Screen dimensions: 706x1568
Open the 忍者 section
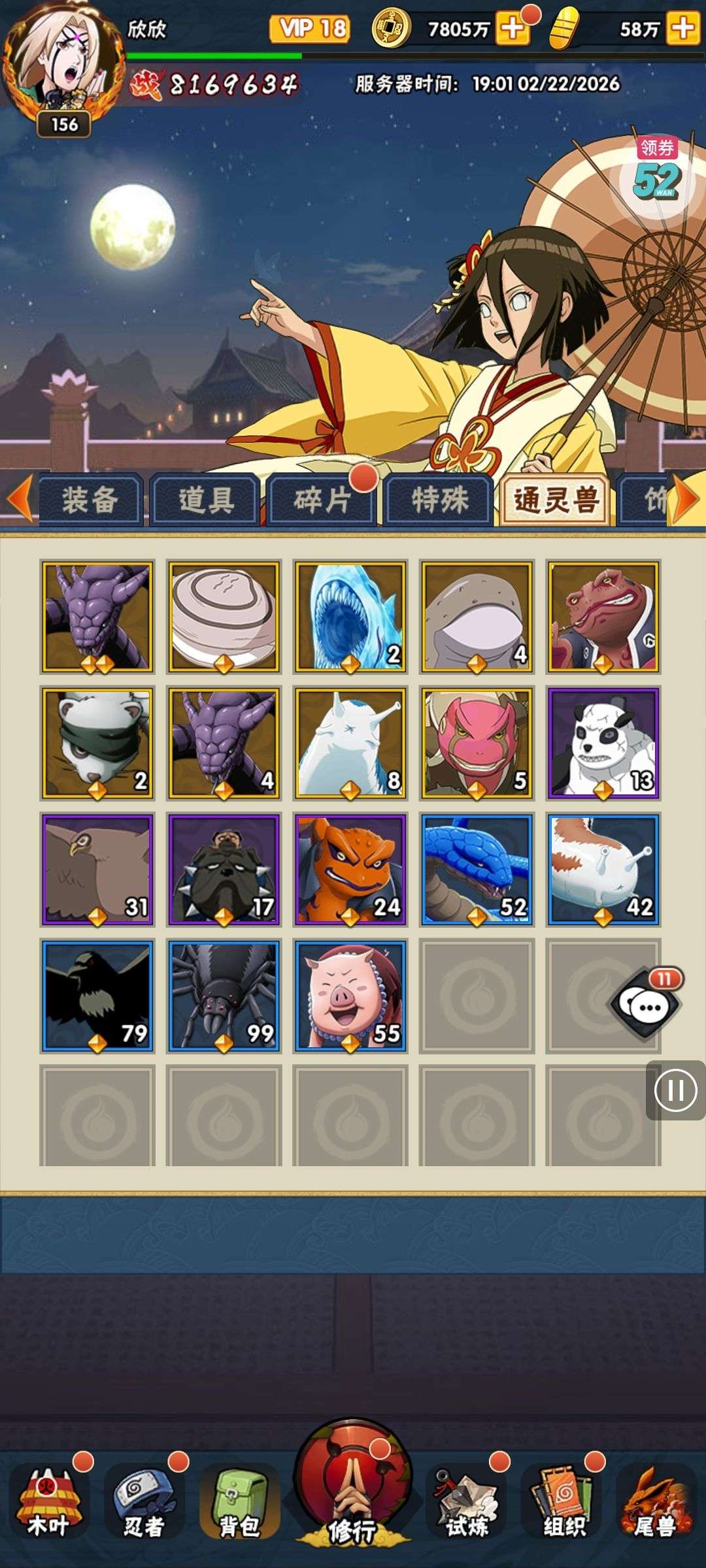[144, 1503]
